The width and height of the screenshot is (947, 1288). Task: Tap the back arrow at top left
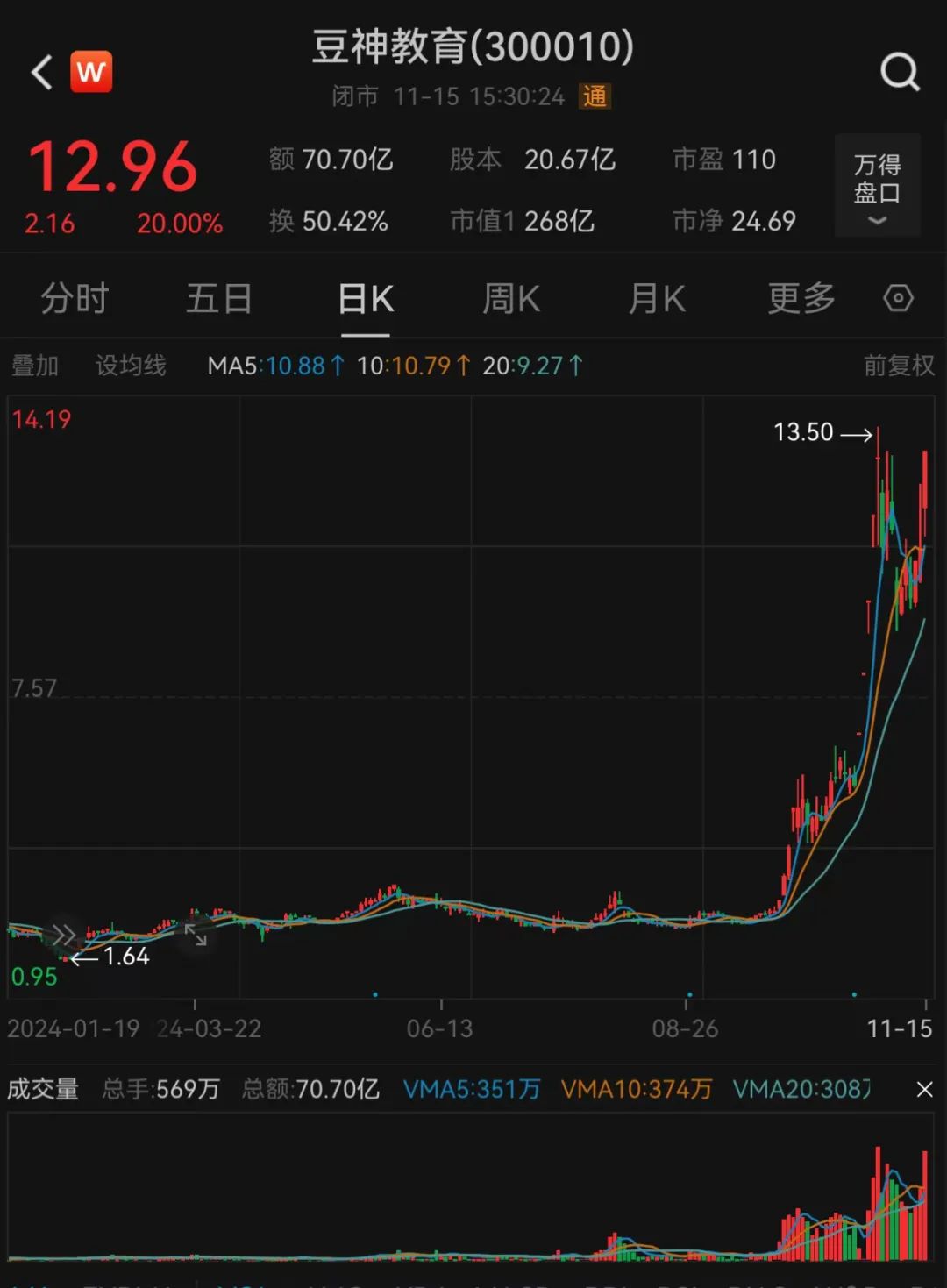[39, 71]
